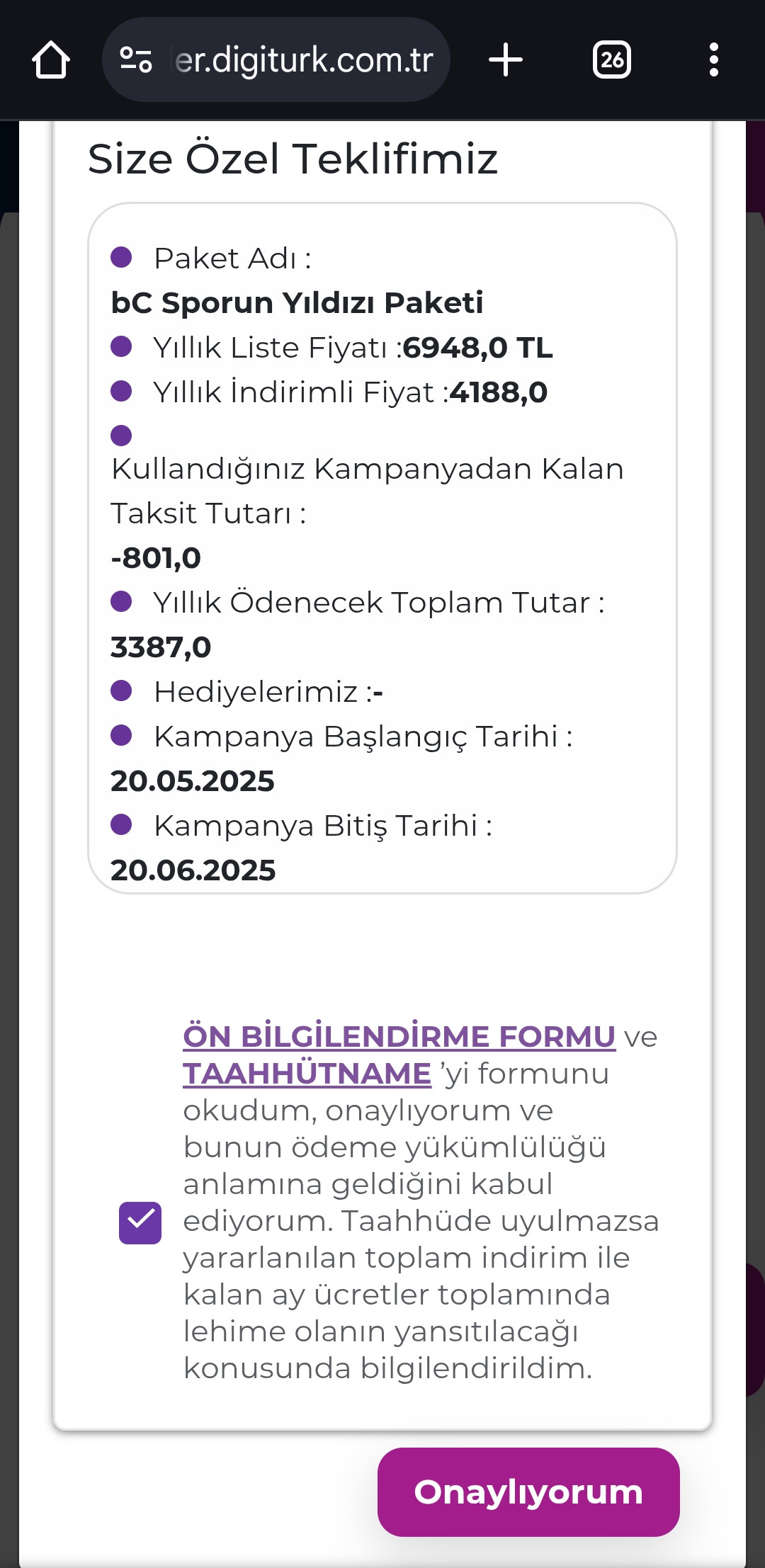Confirm the offer with Onaylıyorum
The height and width of the screenshot is (1568, 765).
point(528,1492)
